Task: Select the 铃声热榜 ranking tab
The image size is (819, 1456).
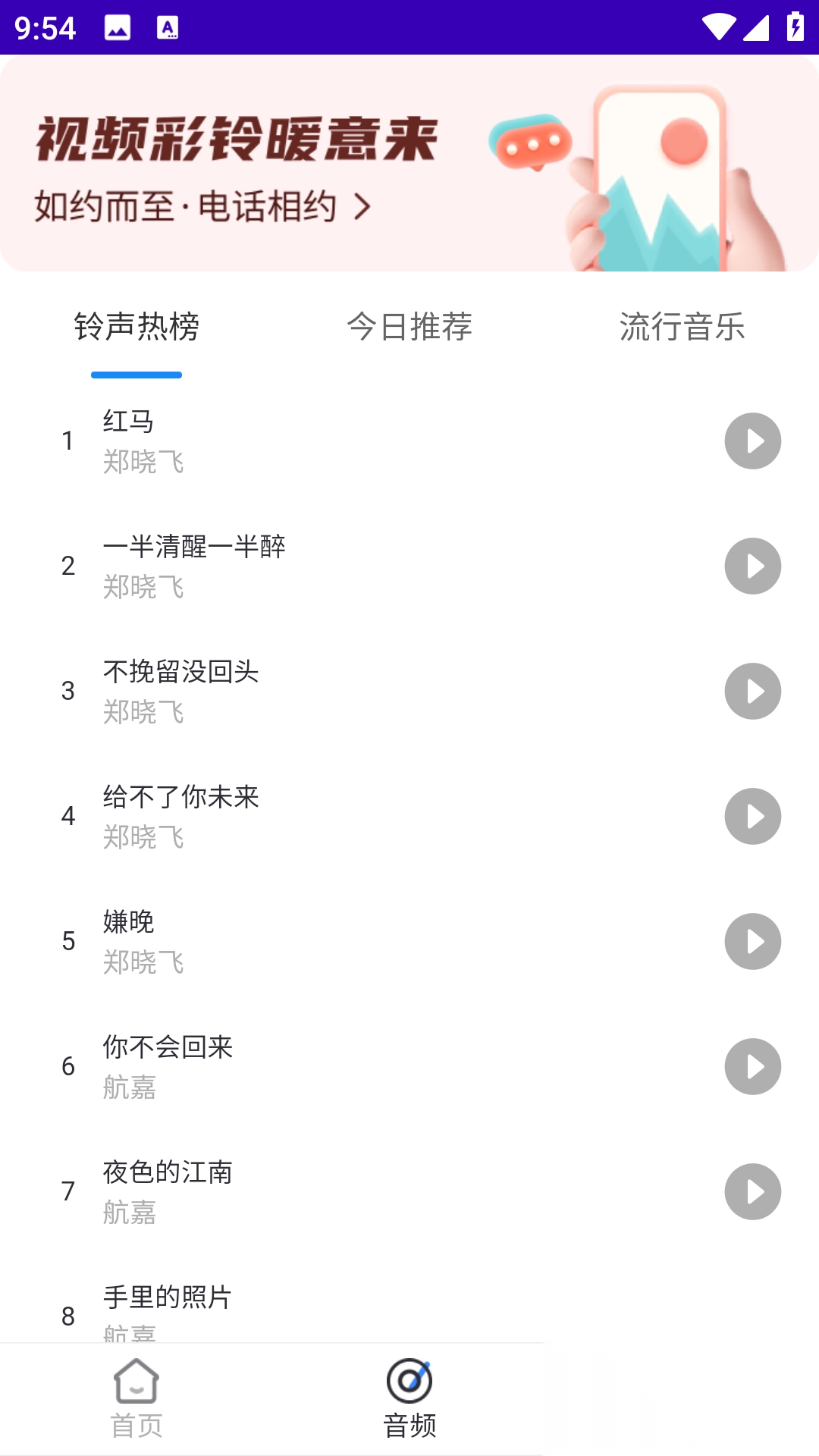Action: tap(136, 328)
